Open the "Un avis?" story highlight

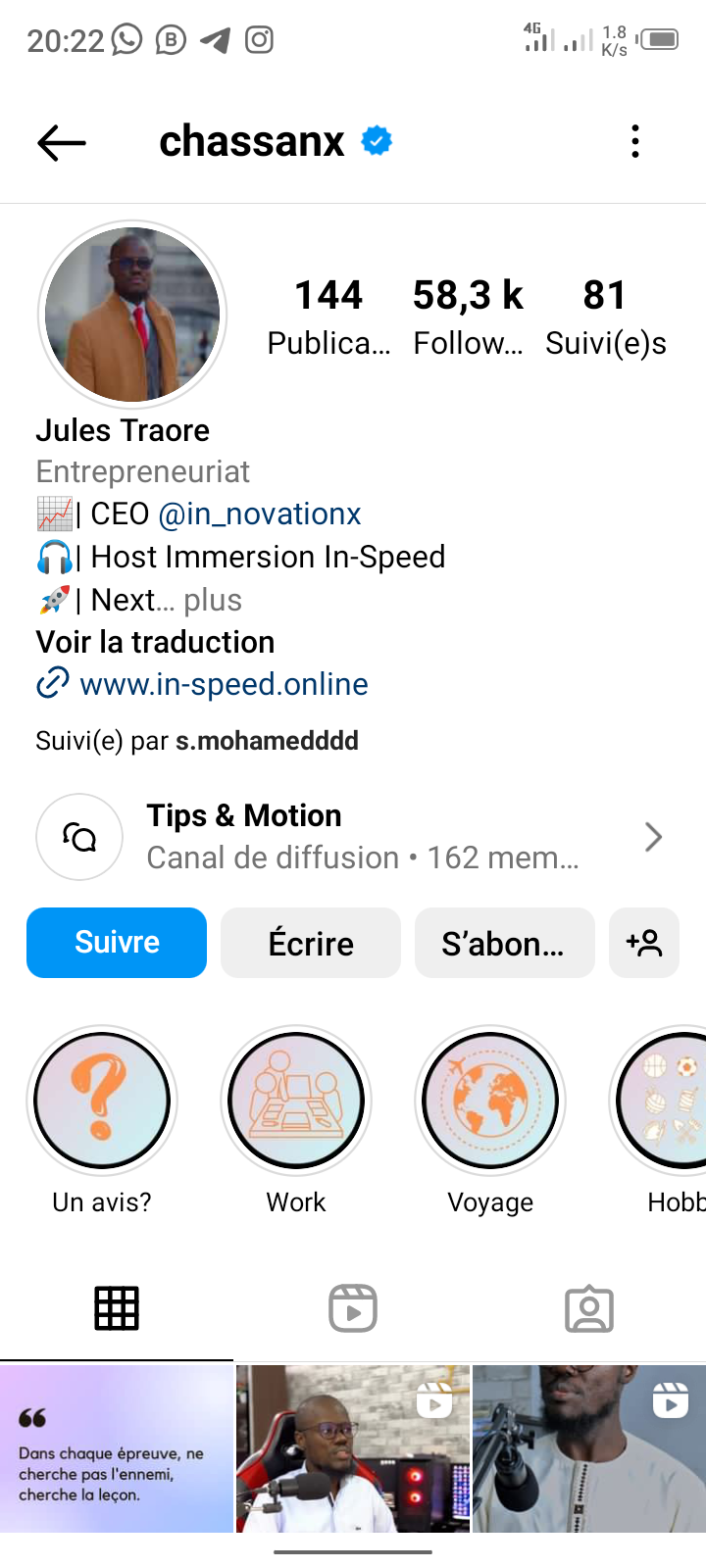click(102, 1101)
